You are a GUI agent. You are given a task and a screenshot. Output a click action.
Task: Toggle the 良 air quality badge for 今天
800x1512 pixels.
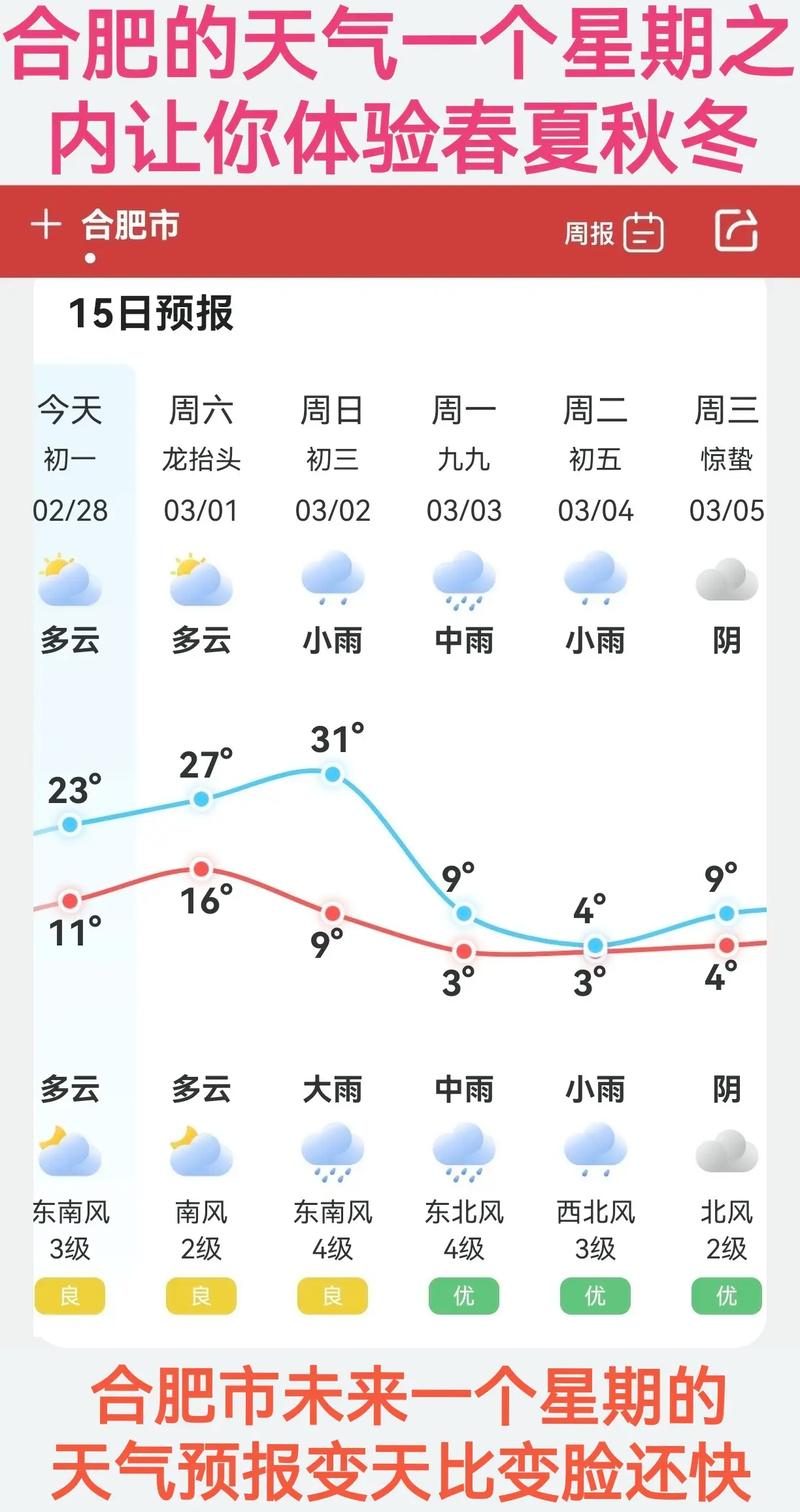[x=69, y=1296]
